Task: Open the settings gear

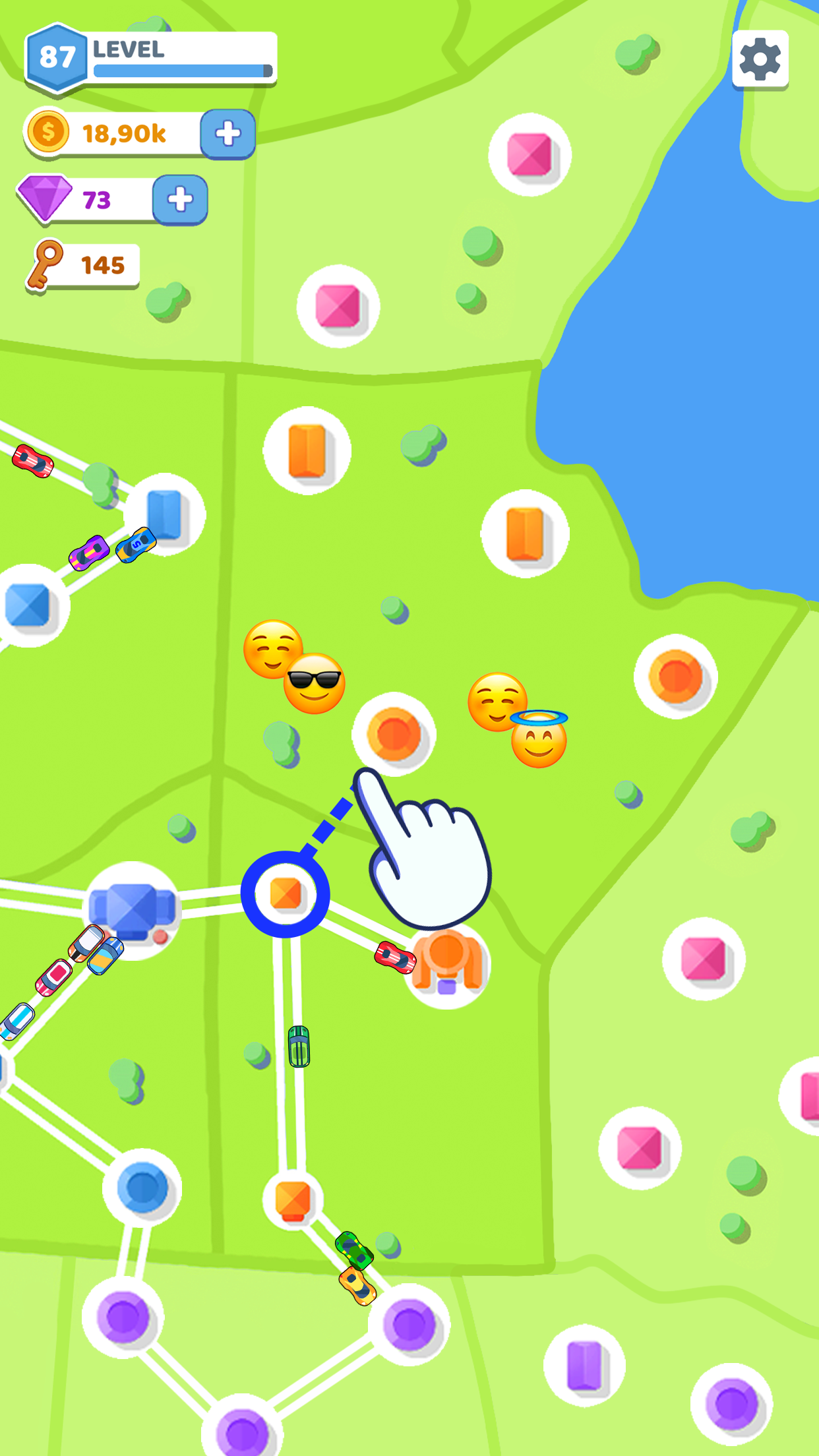Action: coord(760,59)
